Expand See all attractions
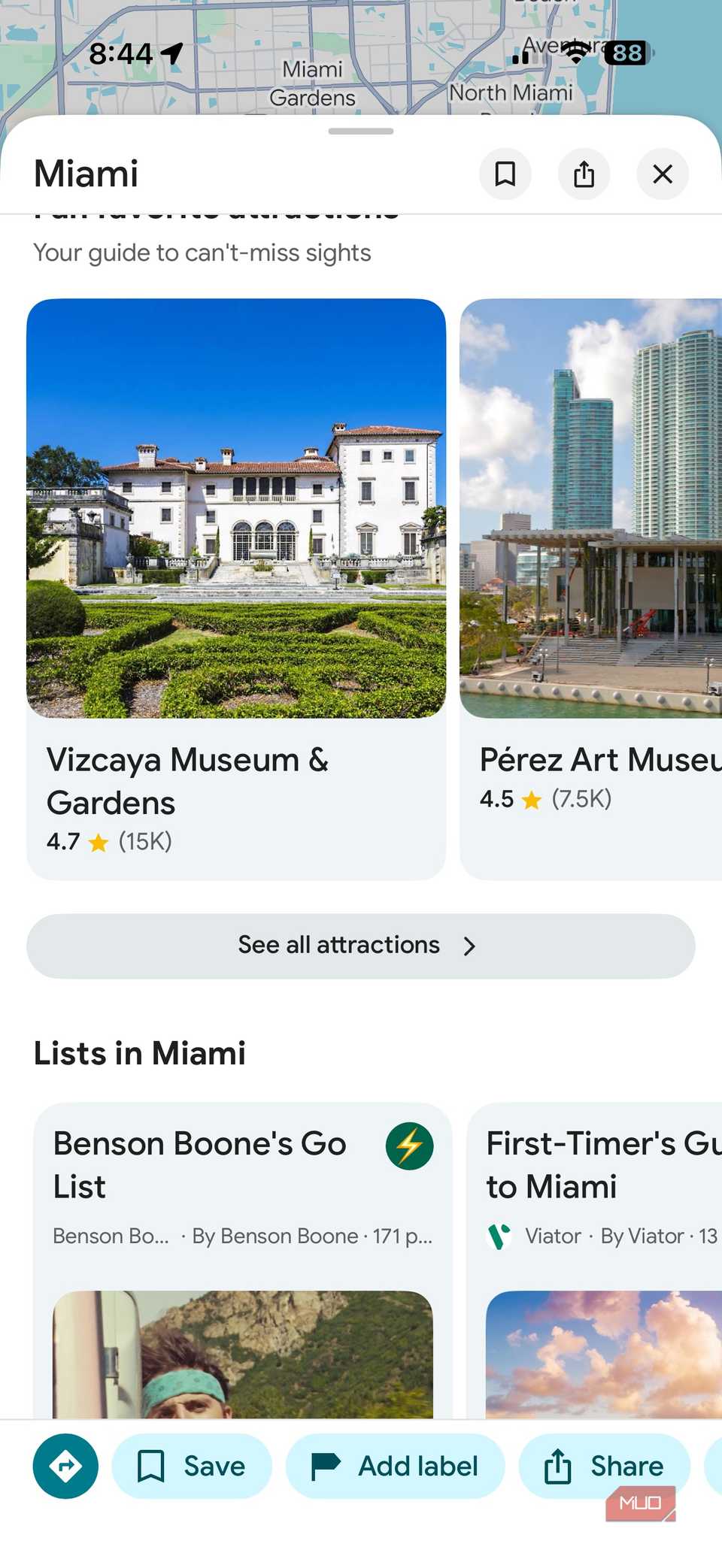This screenshot has width=722, height=1568. (x=361, y=945)
